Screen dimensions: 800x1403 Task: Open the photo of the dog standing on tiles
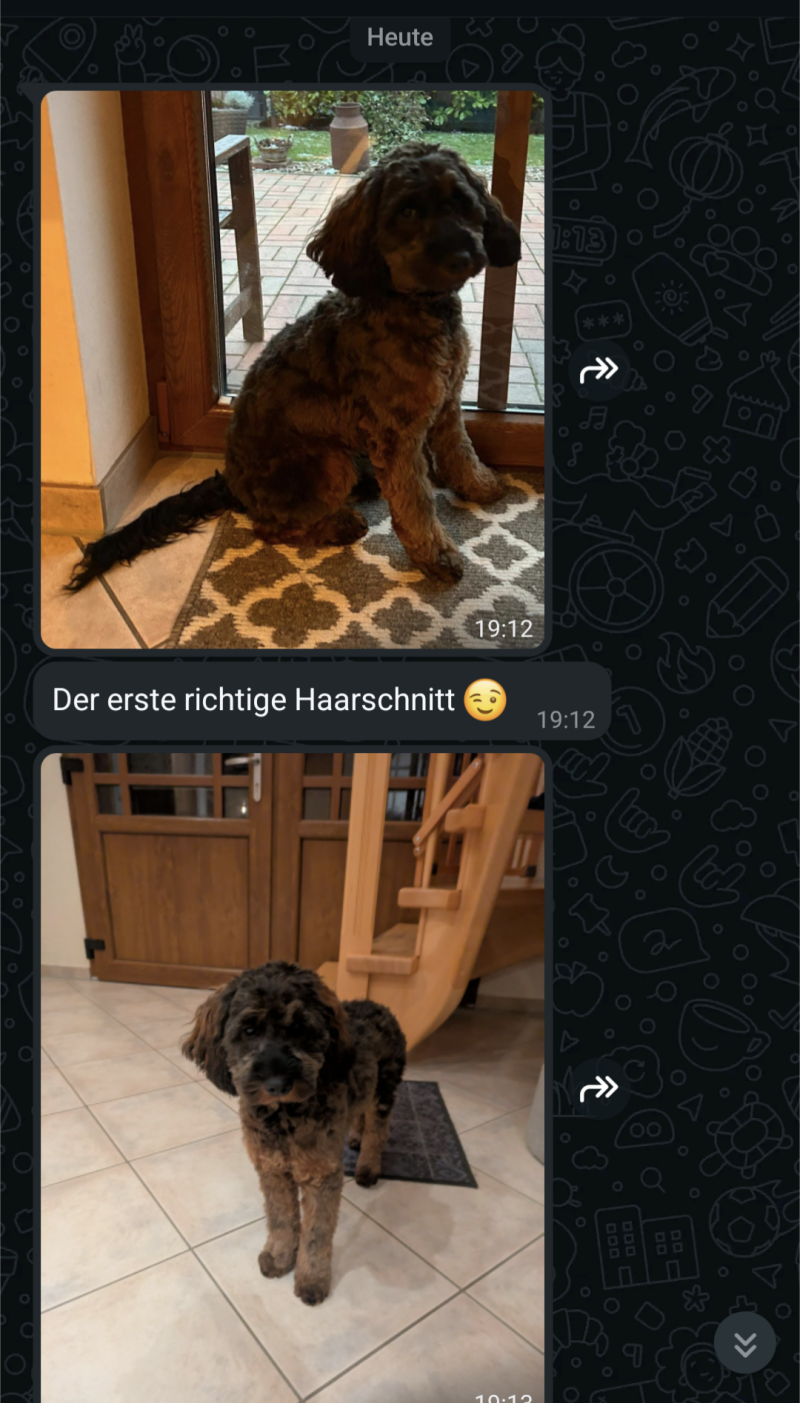pyautogui.click(x=293, y=1075)
